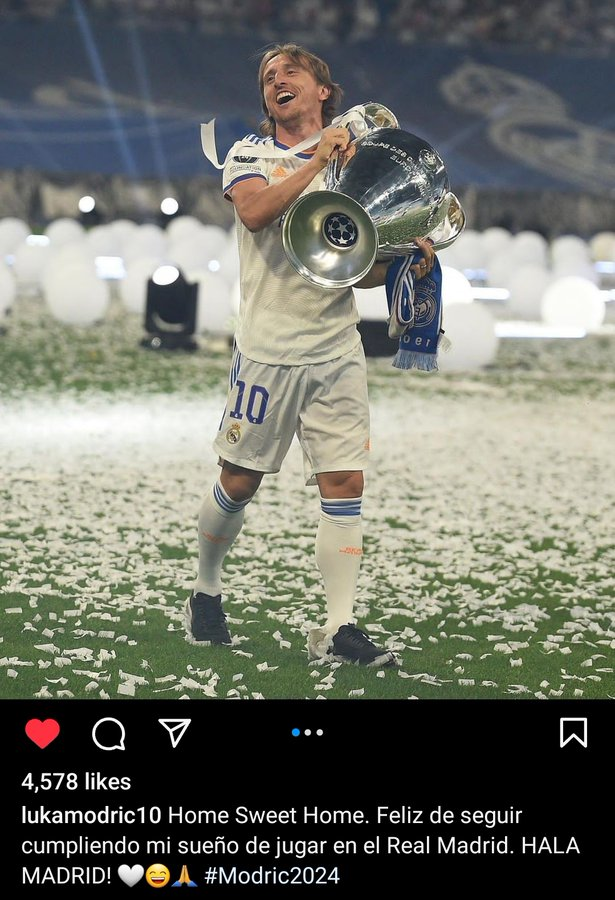The image size is (615, 900).
Task: Open the #Modric2024 hashtag
Action: point(272,876)
